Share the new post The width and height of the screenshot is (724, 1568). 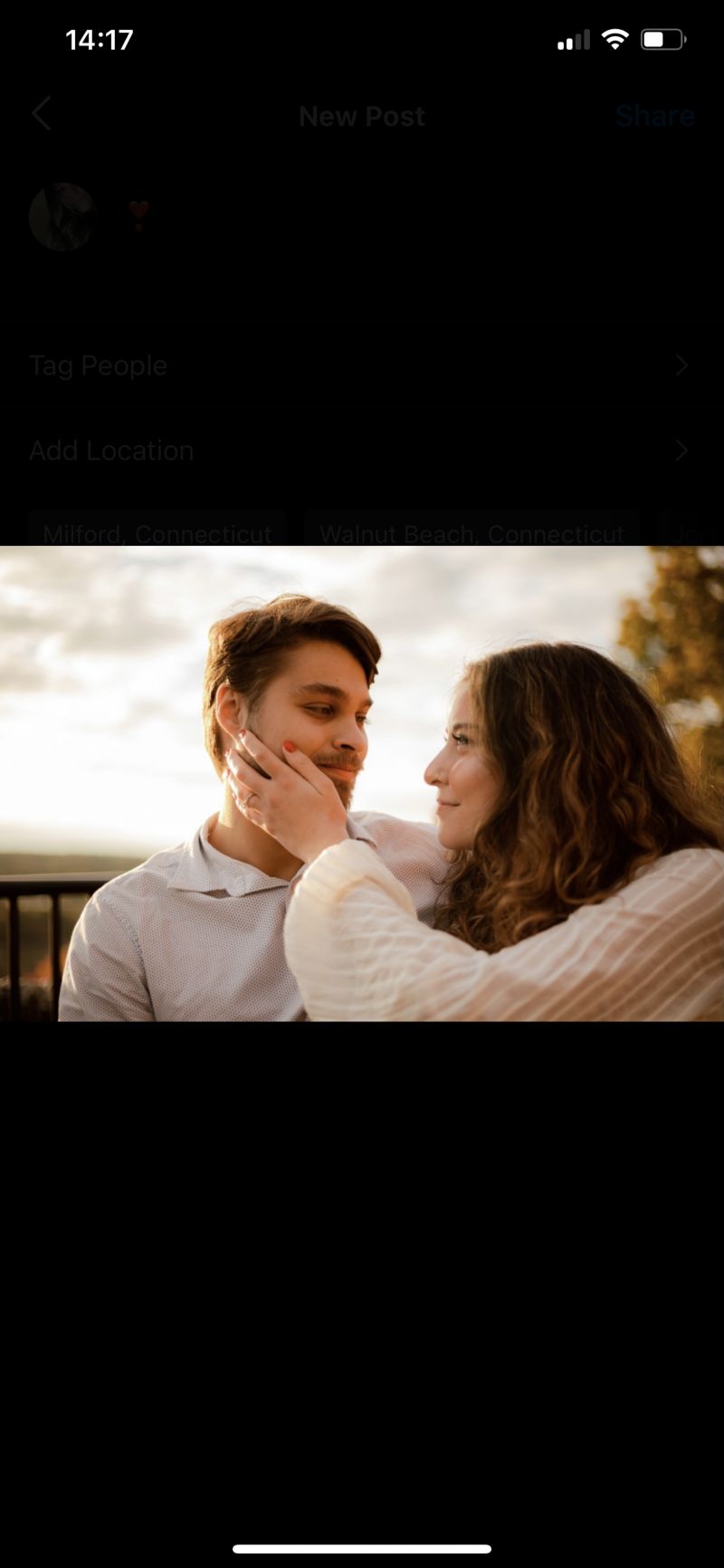[653, 116]
